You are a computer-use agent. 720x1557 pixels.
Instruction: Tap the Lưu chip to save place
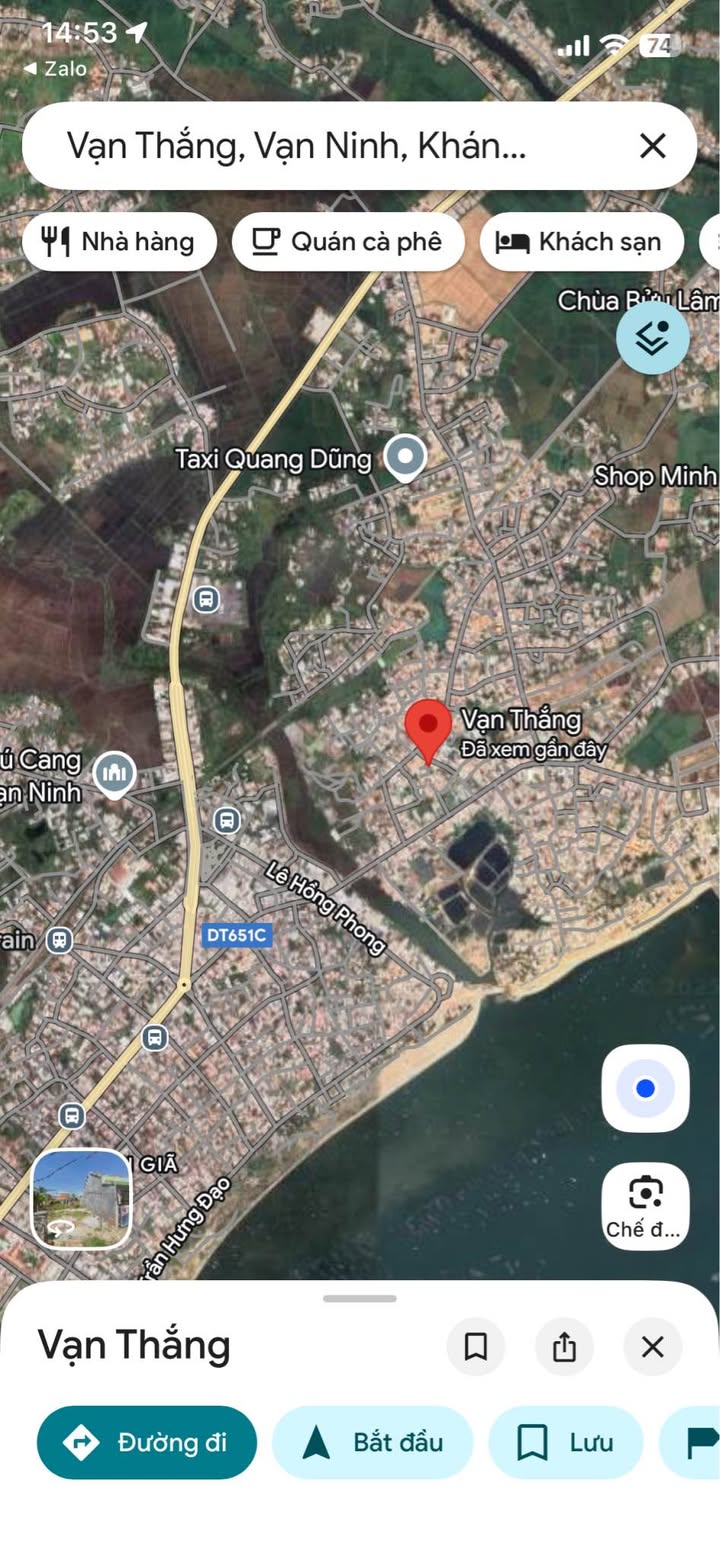click(565, 1442)
